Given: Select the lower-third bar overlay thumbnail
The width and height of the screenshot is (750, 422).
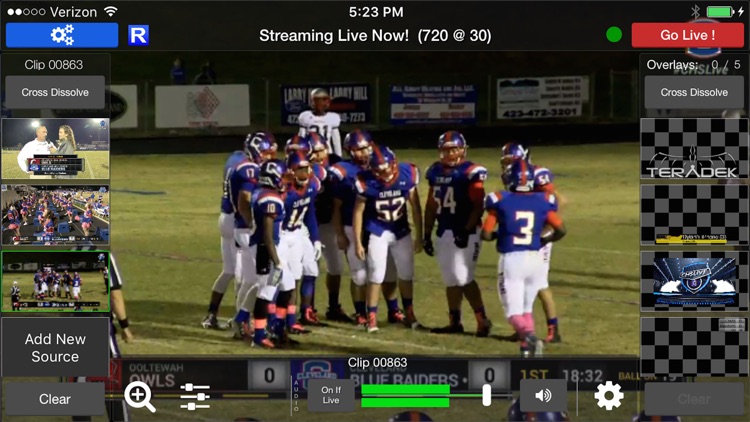Looking at the screenshot, I should point(694,215).
